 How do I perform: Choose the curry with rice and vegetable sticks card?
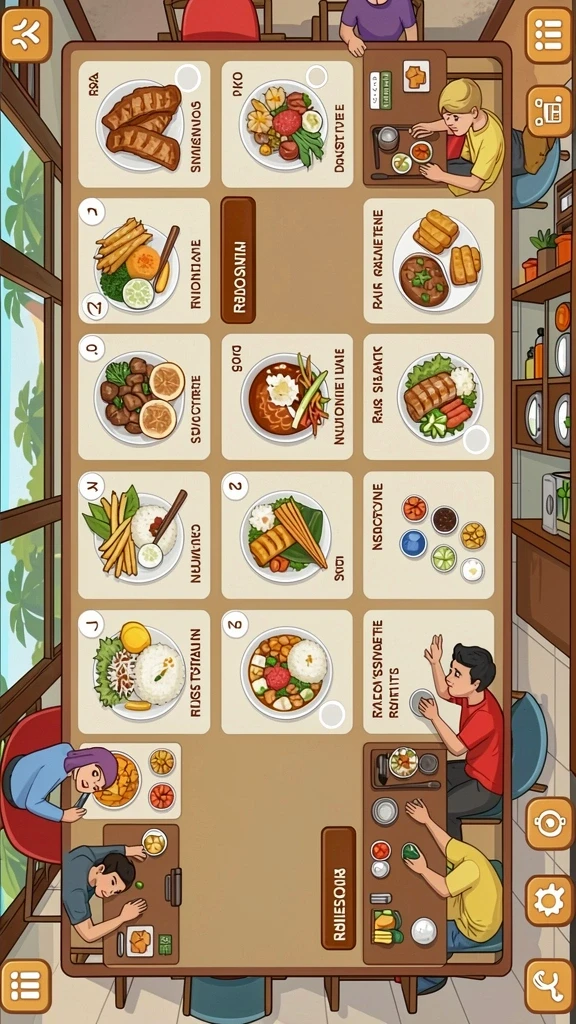click(x=287, y=396)
